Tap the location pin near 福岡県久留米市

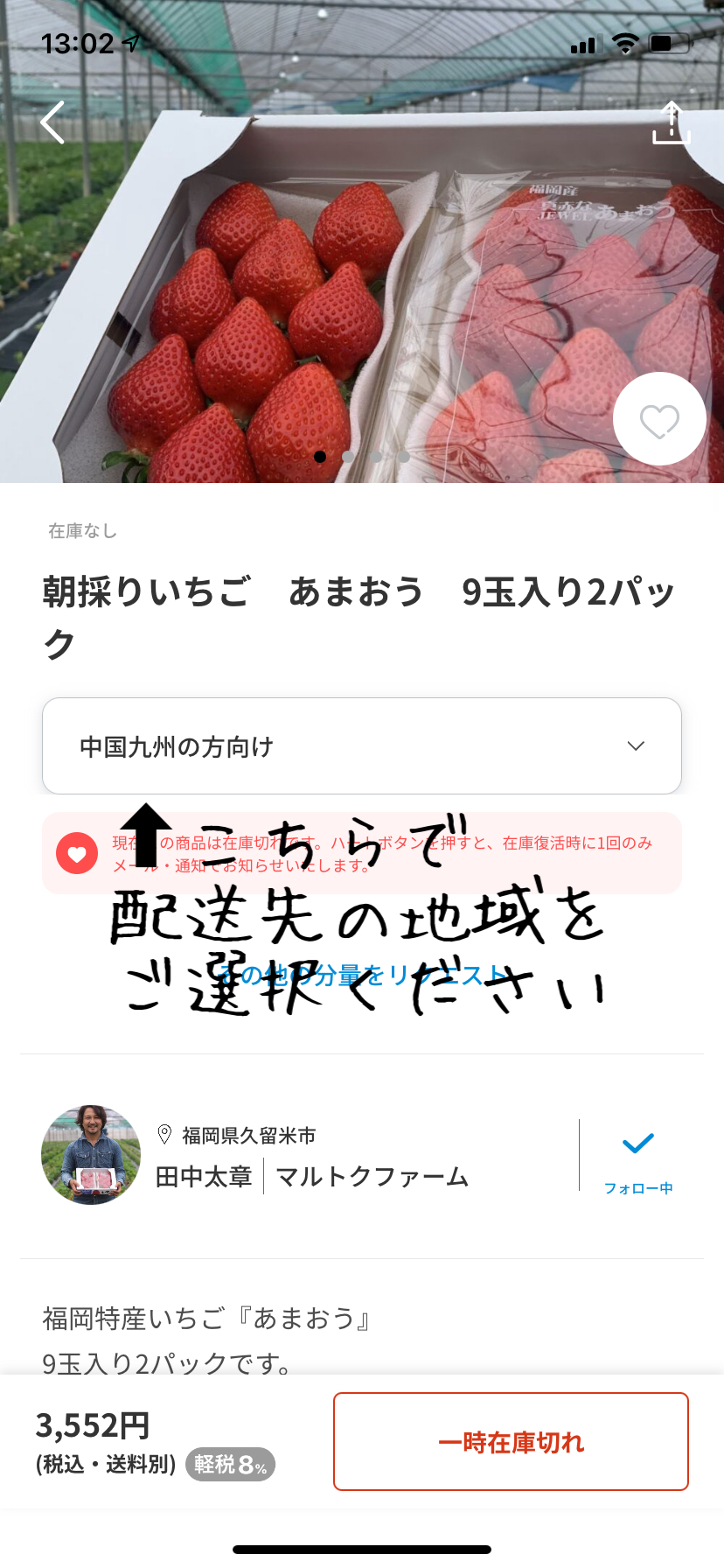pos(163,1135)
